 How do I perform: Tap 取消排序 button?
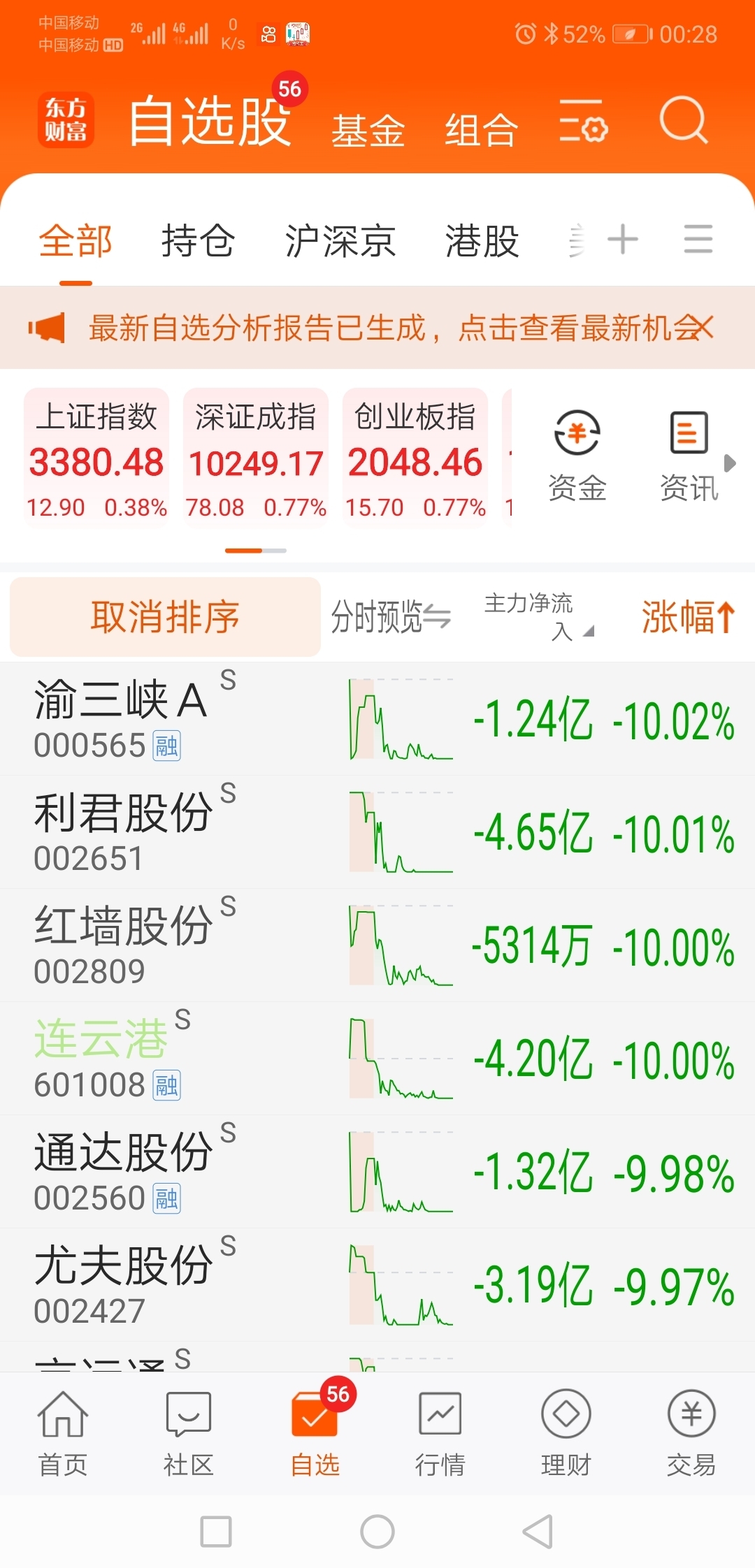pos(165,617)
